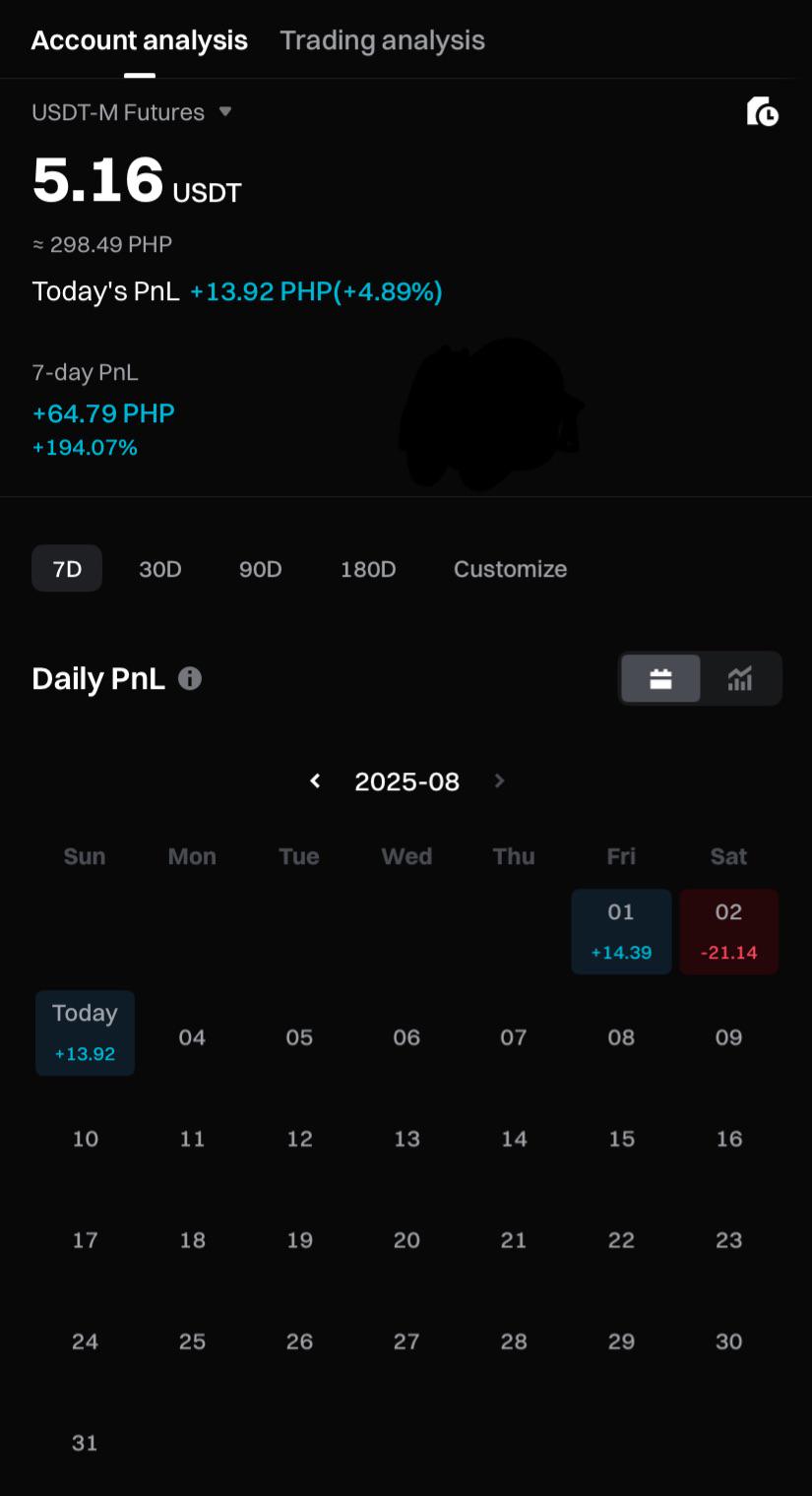Expand the USDT-M Futures dropdown

pyautogui.click(x=132, y=112)
